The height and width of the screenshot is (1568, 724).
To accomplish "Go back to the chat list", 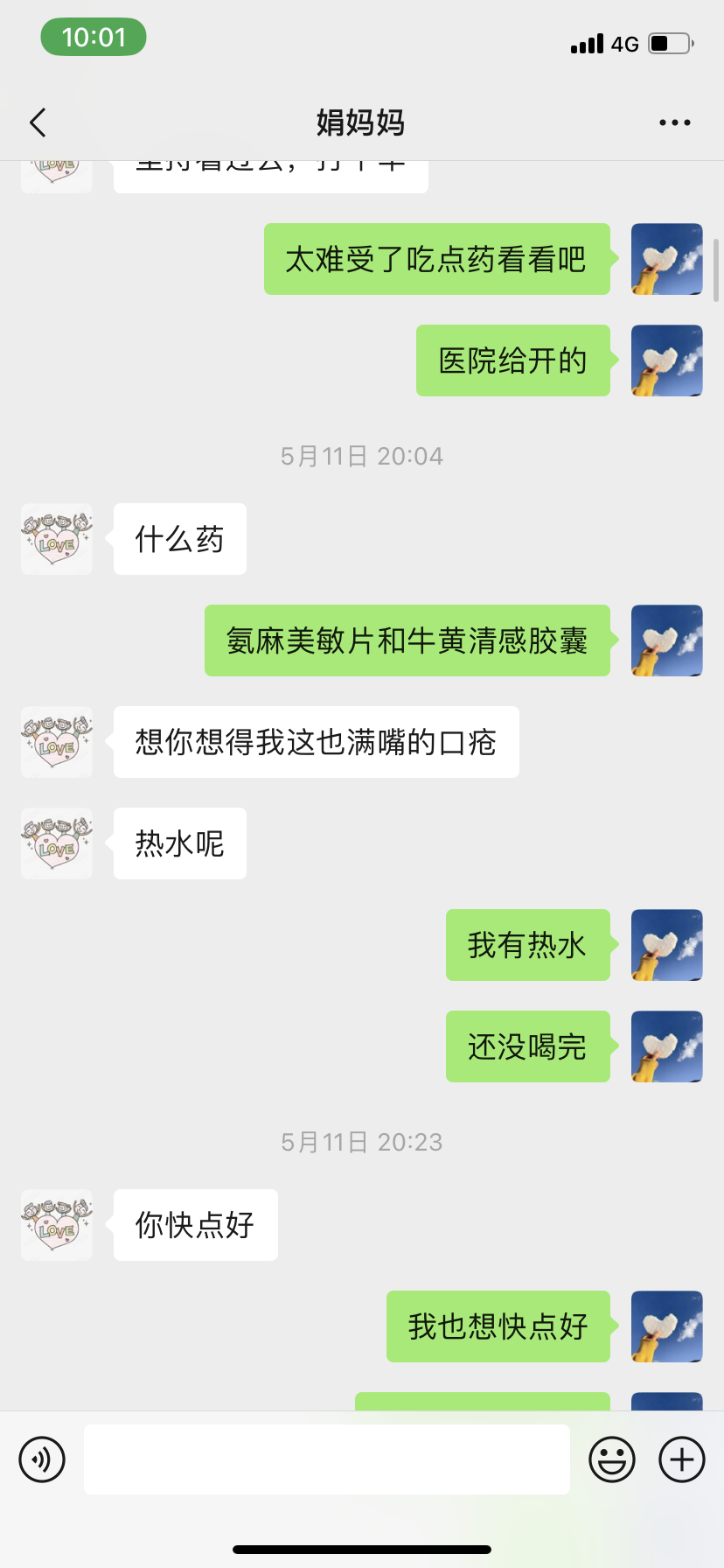I will [x=38, y=122].
